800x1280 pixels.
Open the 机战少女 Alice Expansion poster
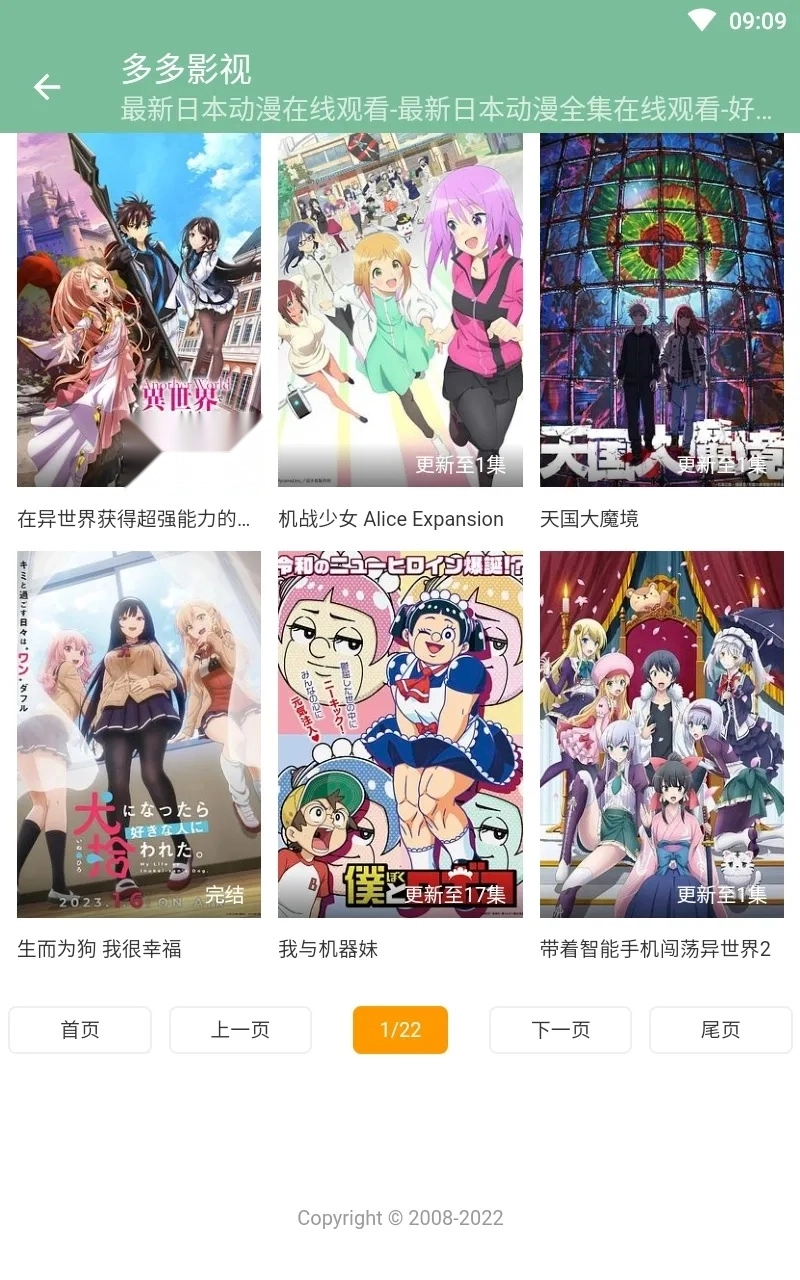click(x=400, y=310)
